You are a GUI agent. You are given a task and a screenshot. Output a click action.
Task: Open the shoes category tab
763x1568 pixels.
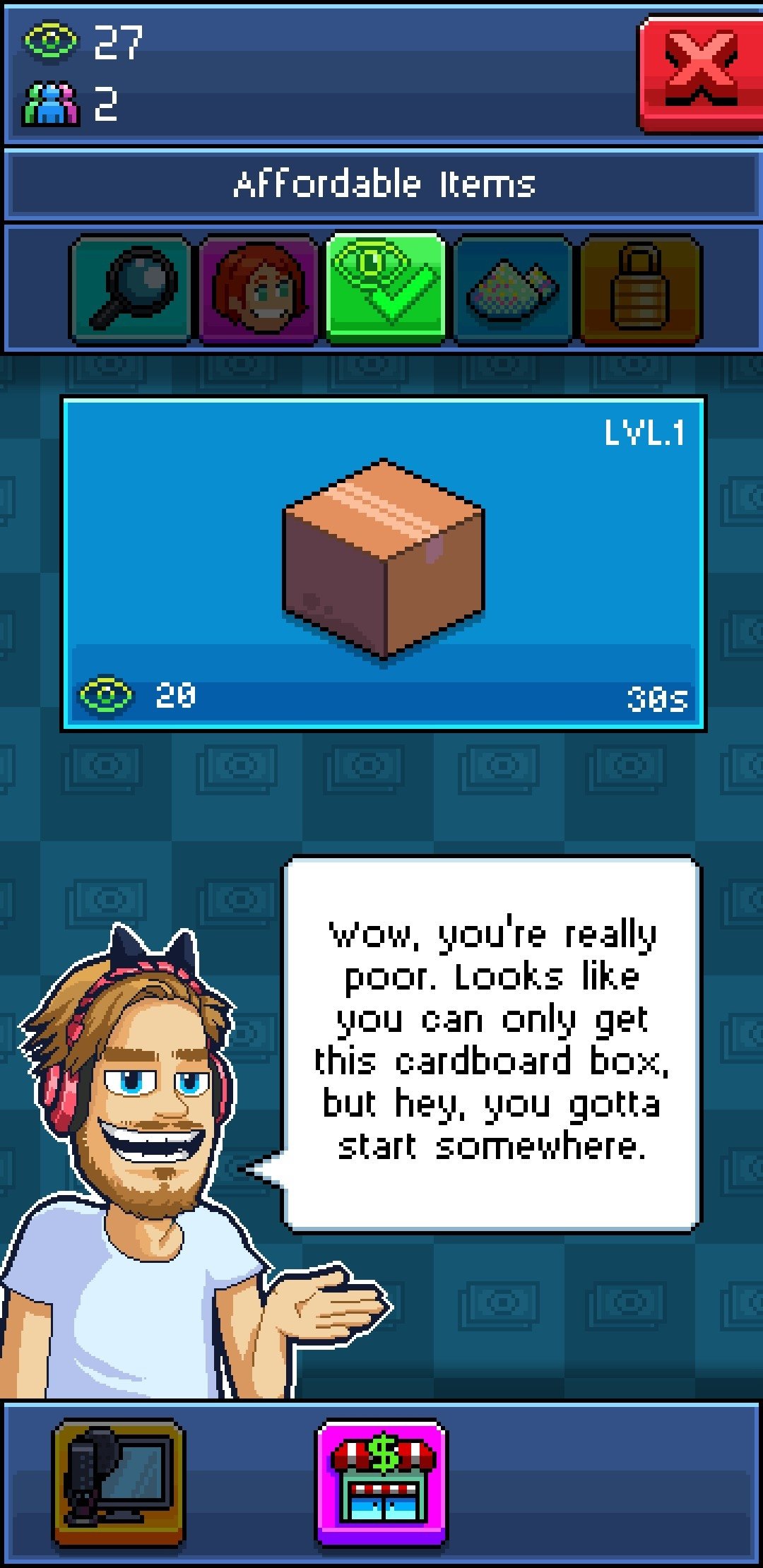513,290
